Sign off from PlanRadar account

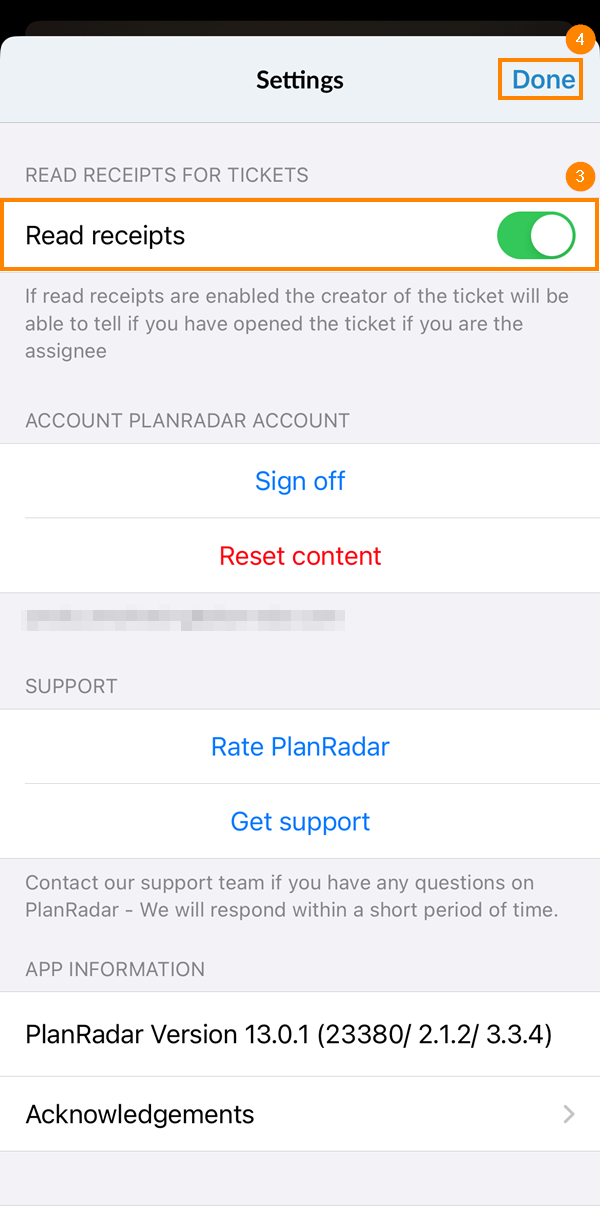pos(300,481)
